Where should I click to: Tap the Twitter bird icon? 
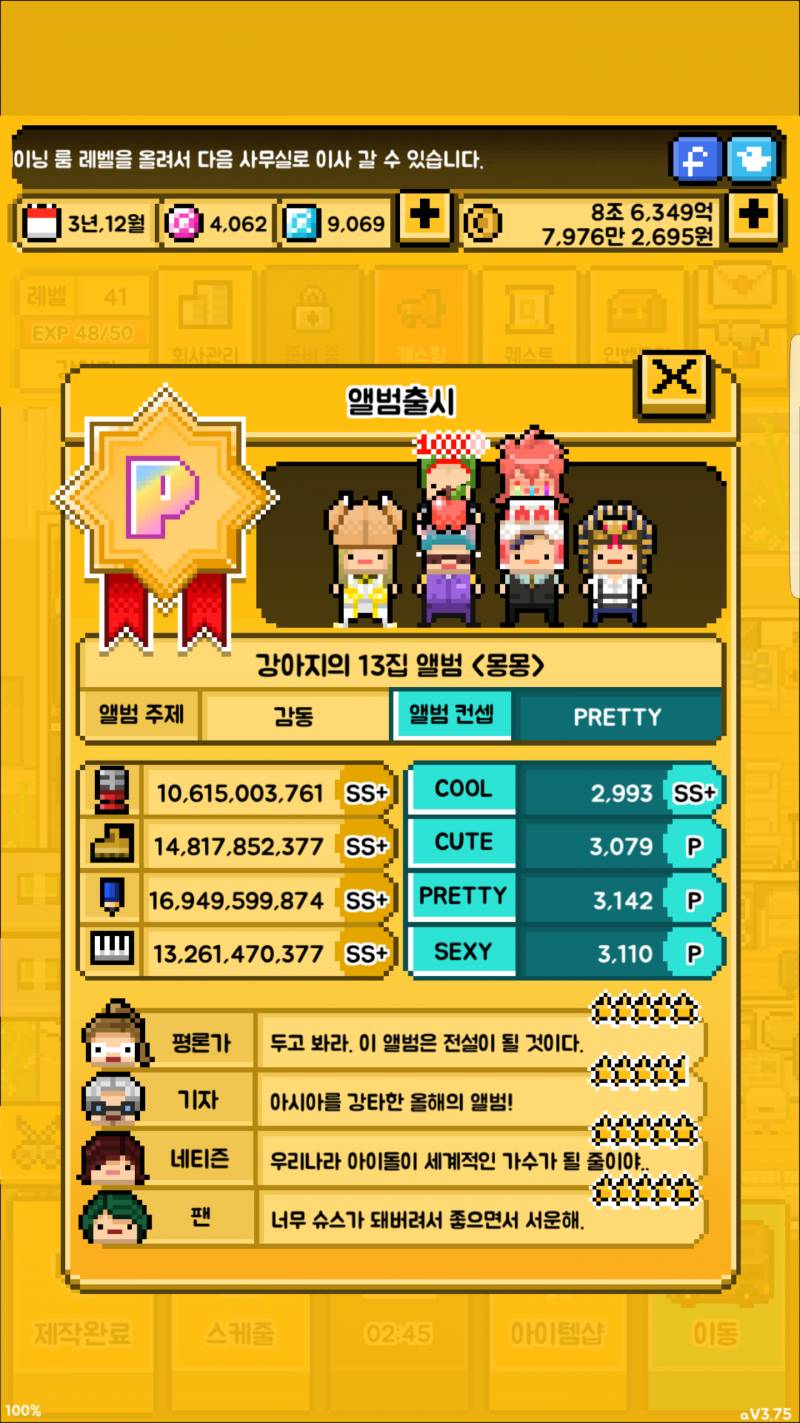(x=755, y=160)
